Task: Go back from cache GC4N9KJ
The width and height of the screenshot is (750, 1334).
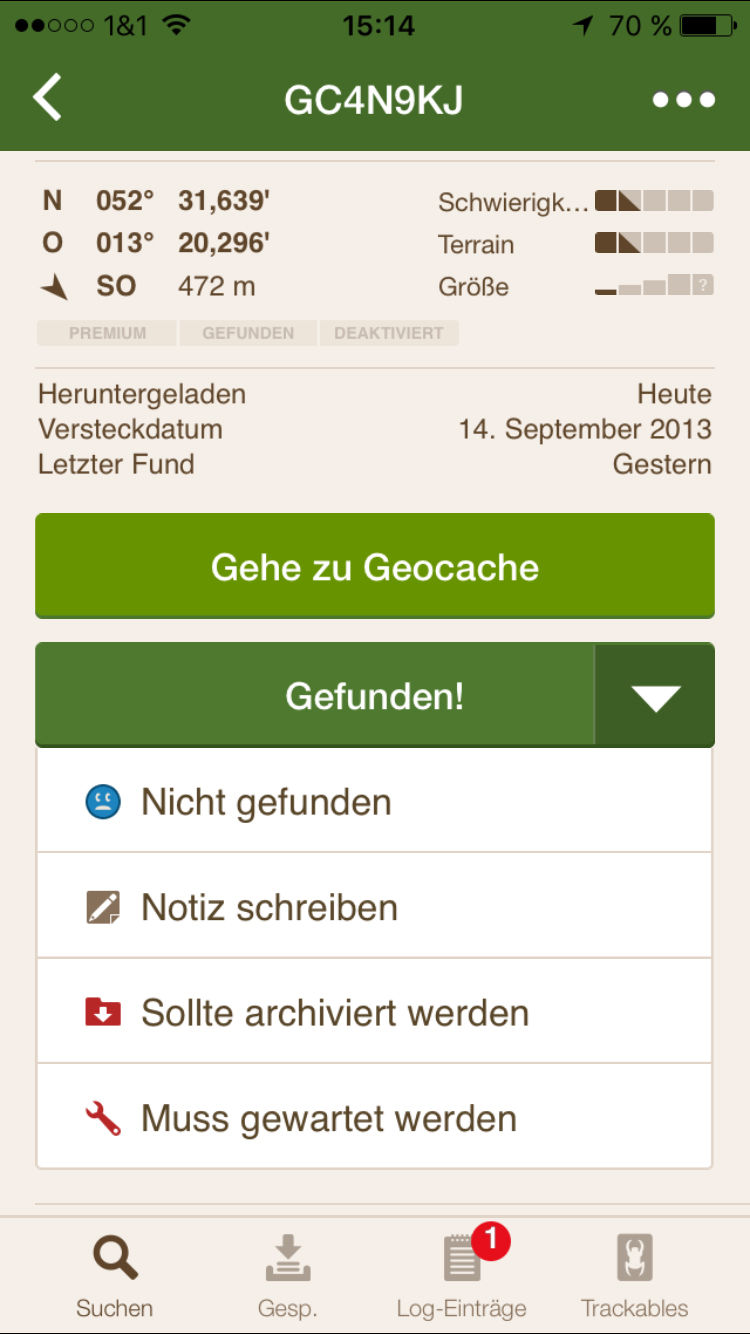Action: coord(48,99)
